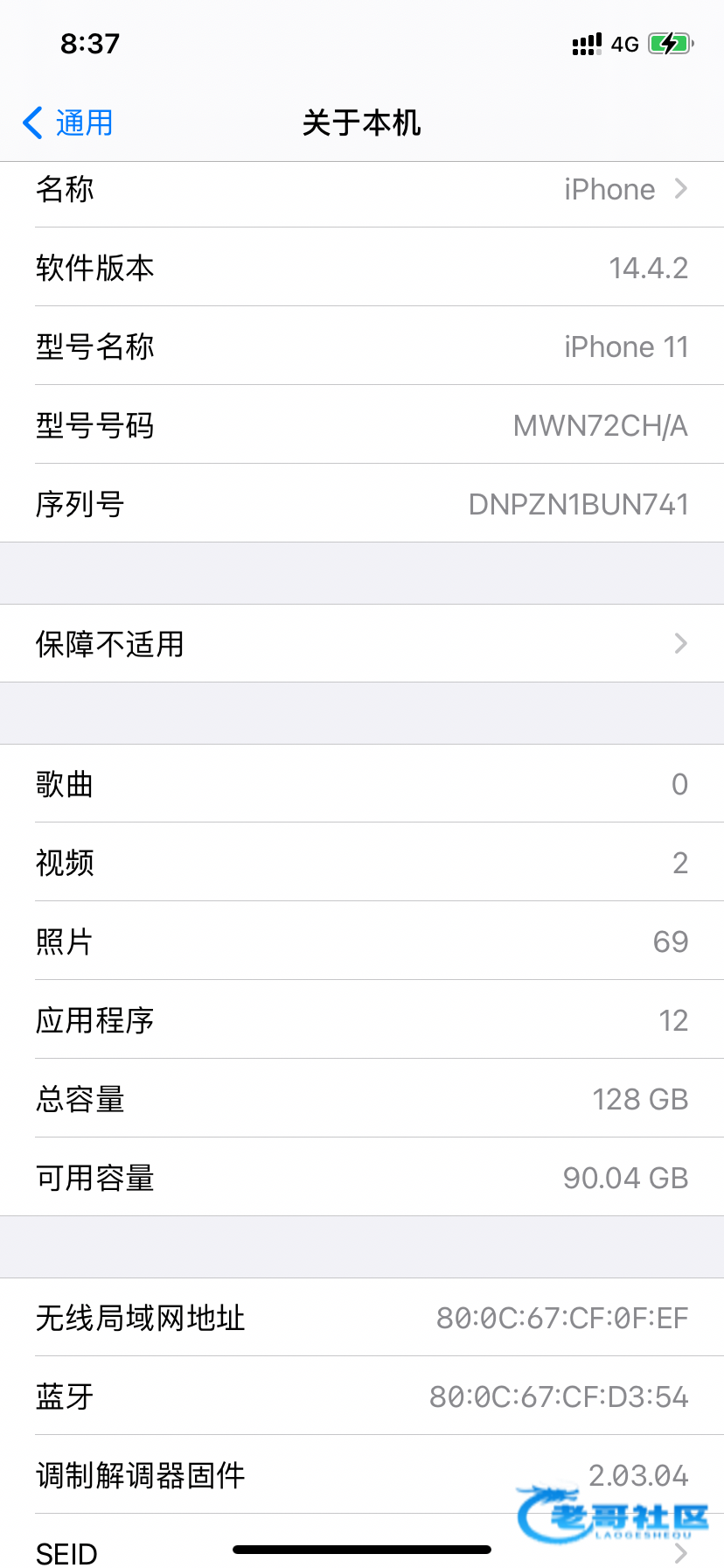Tap 软件版本 row to show build number
This screenshot has height=1568, width=724.
362,268
